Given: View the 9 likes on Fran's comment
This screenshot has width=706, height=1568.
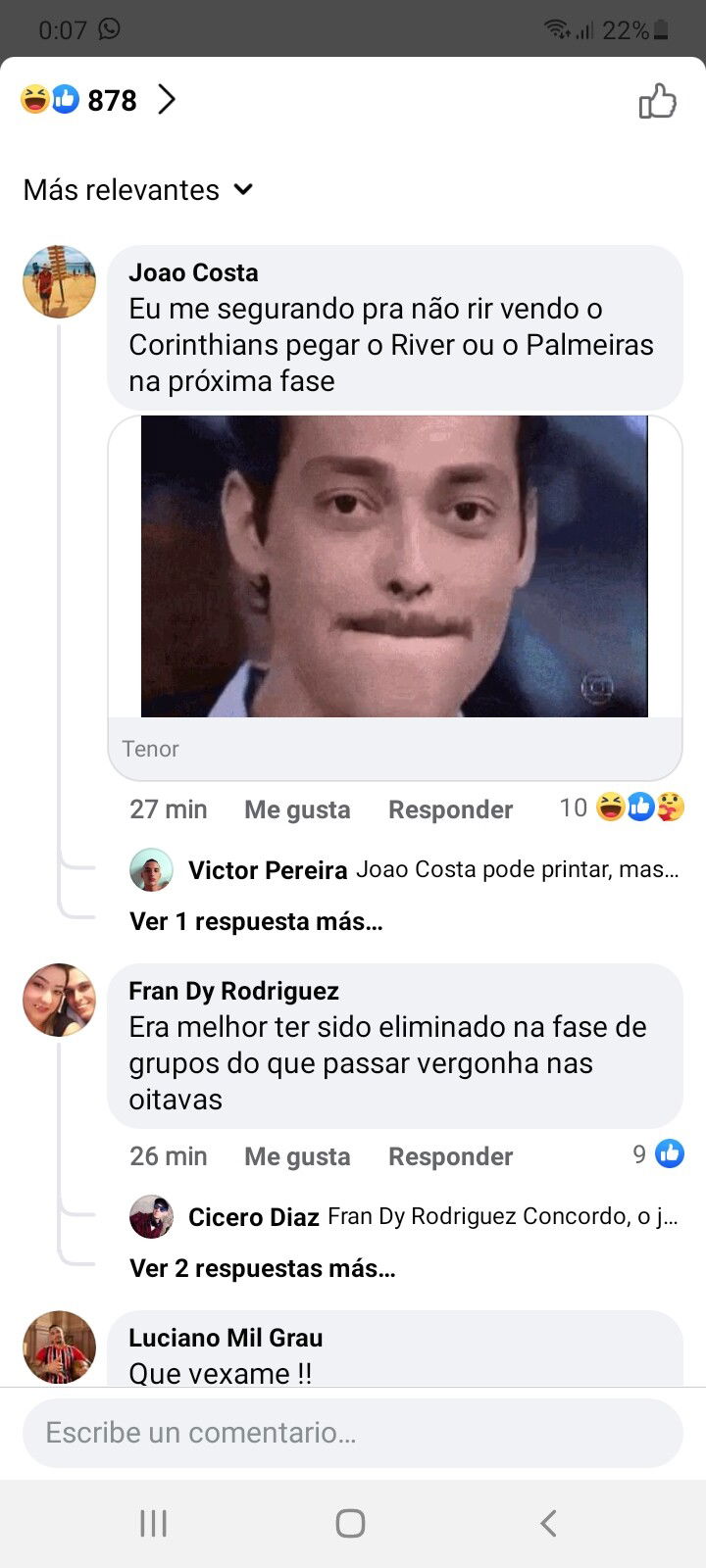Looking at the screenshot, I should tap(658, 1154).
